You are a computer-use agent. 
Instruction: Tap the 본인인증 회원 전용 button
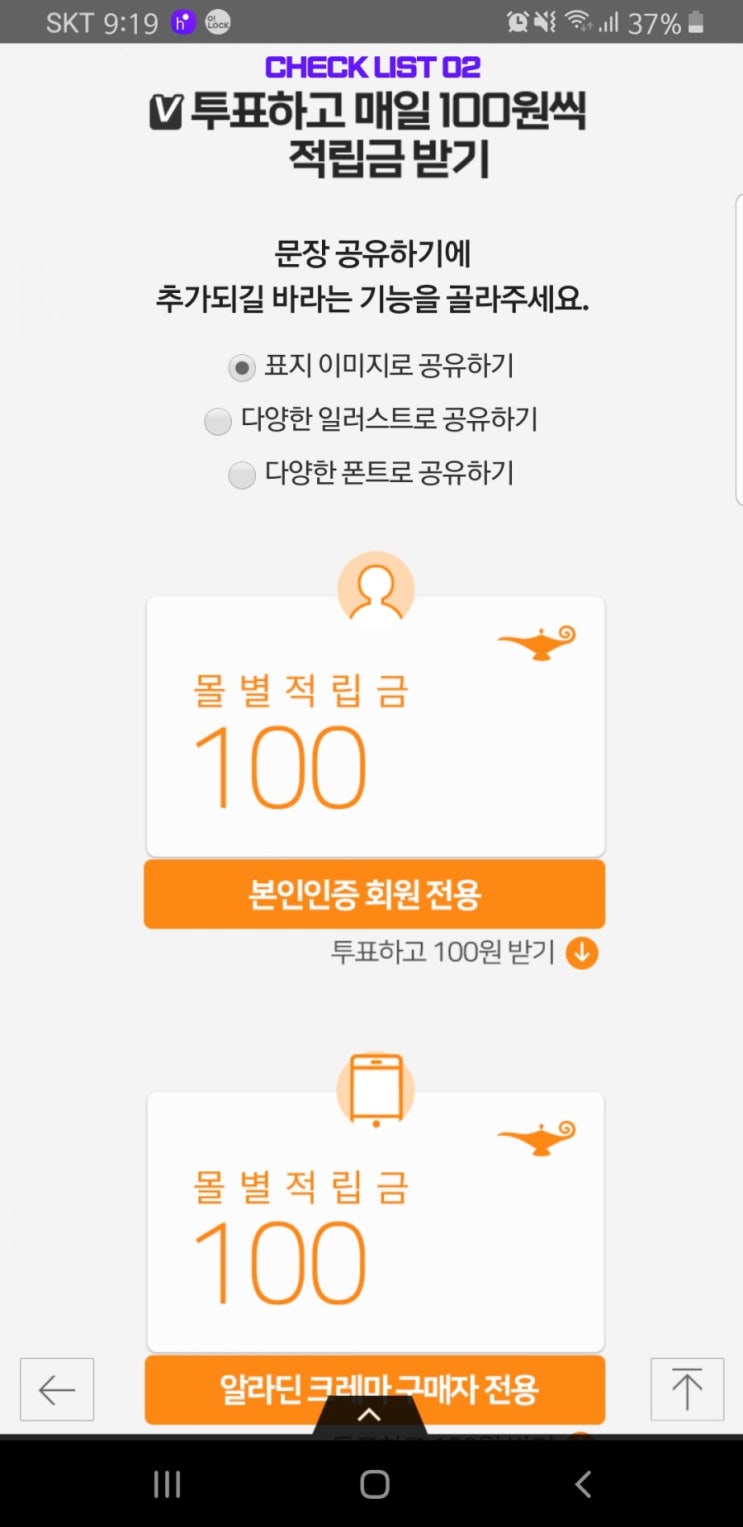click(x=374, y=894)
